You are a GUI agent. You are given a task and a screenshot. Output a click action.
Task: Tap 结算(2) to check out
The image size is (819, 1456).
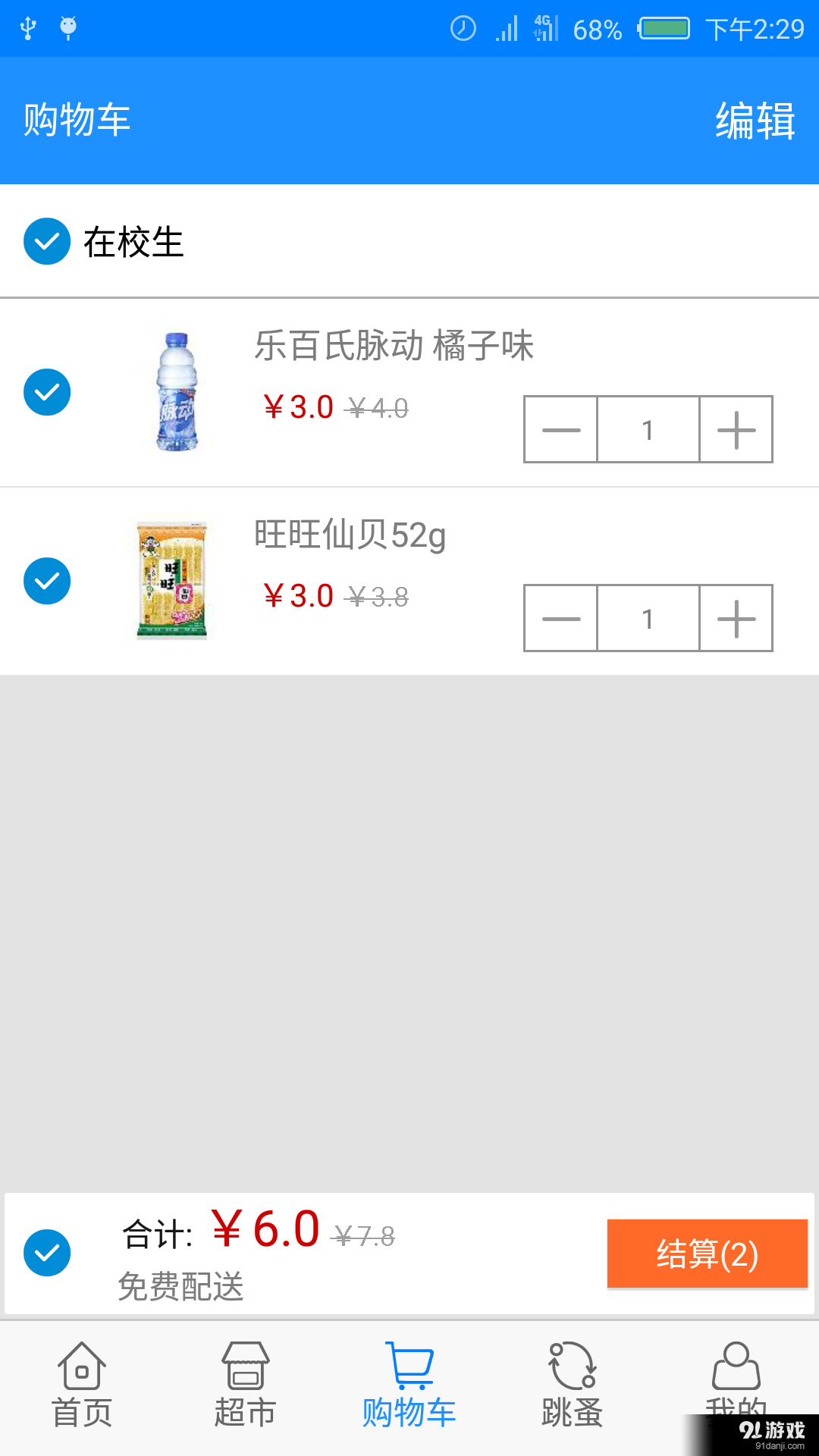[706, 1254]
